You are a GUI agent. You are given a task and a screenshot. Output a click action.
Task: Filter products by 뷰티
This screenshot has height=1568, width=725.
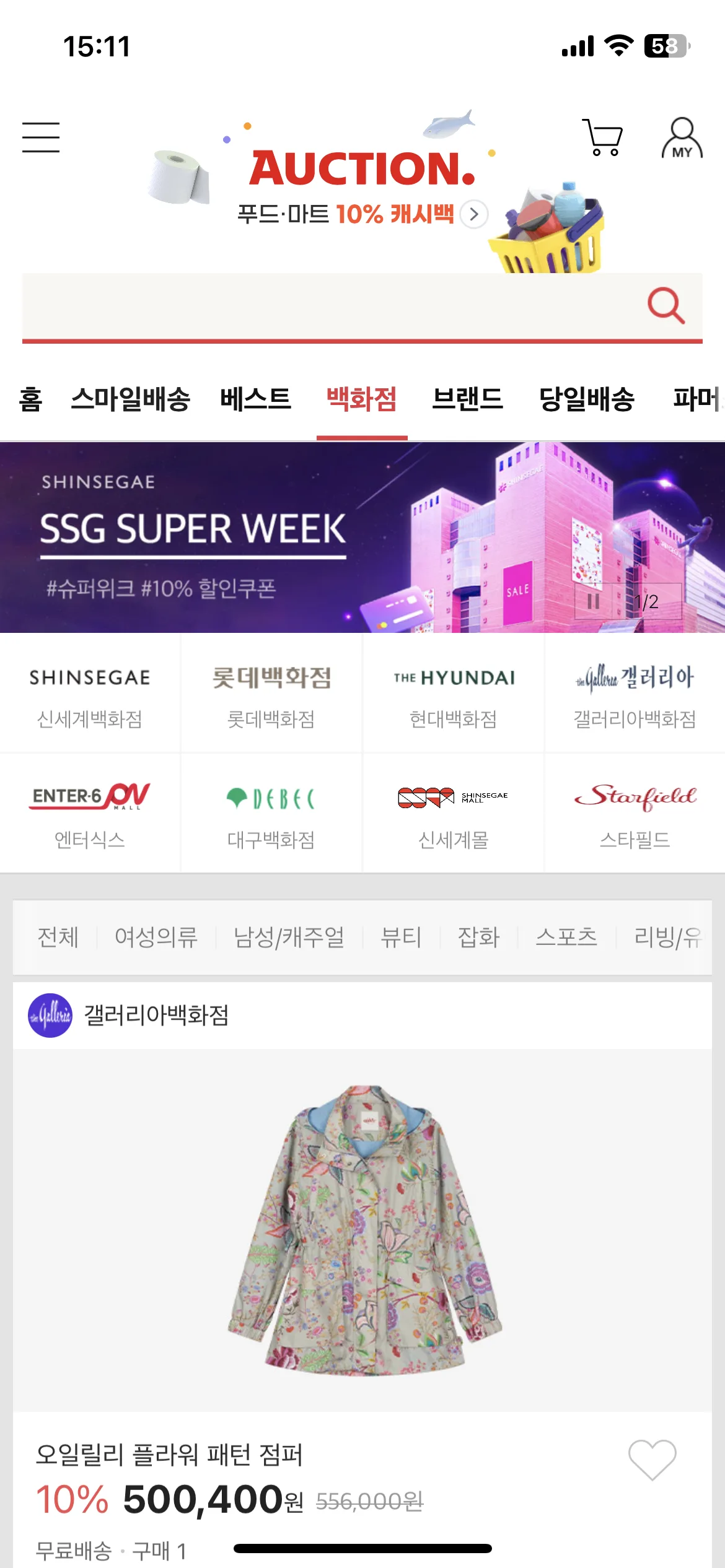point(401,937)
